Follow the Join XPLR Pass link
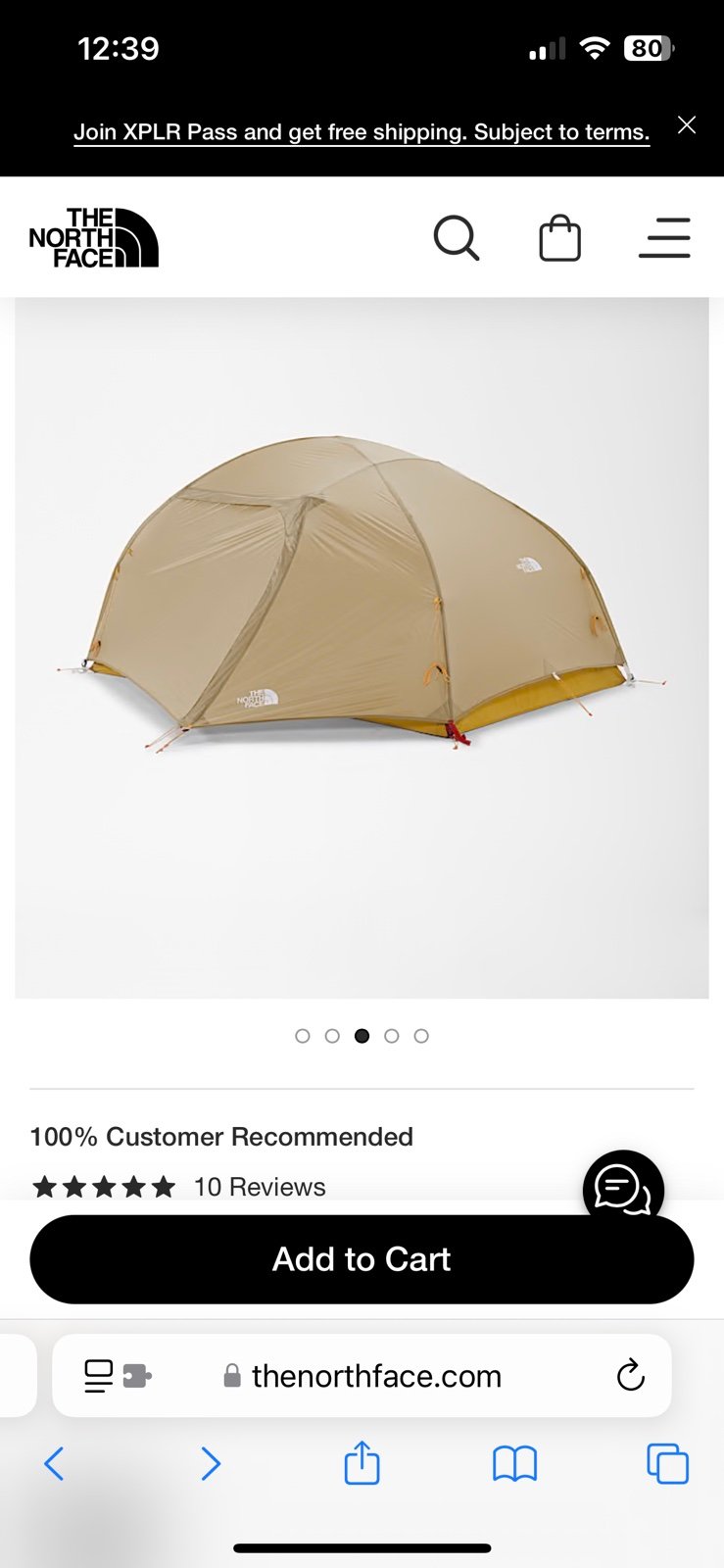This screenshot has height=1568, width=724. pos(362,132)
